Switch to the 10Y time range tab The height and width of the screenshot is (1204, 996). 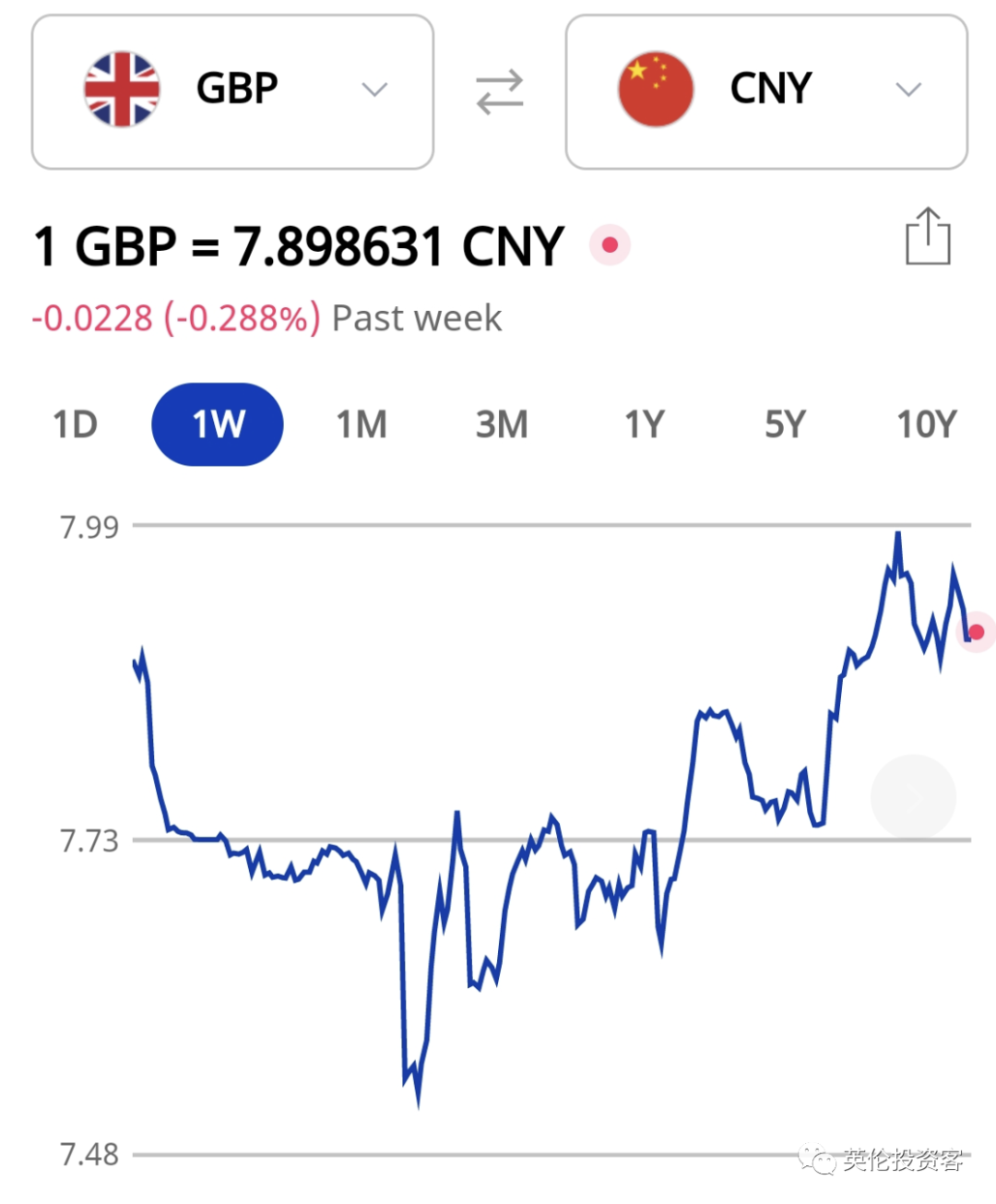(x=926, y=423)
